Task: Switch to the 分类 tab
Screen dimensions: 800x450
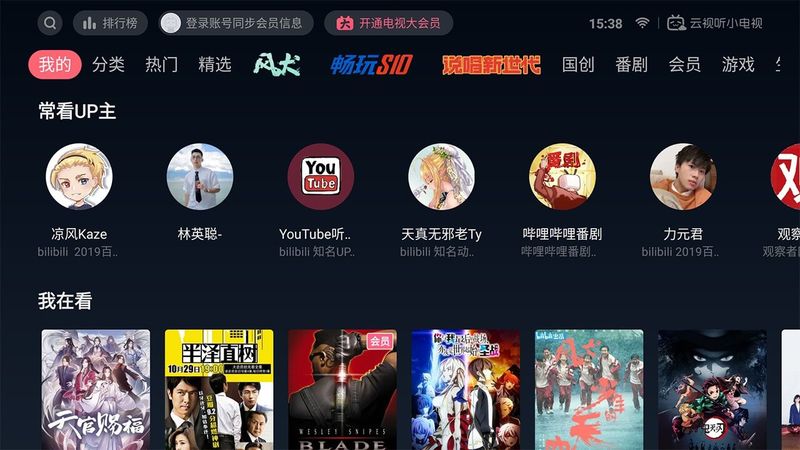Action: [108, 65]
